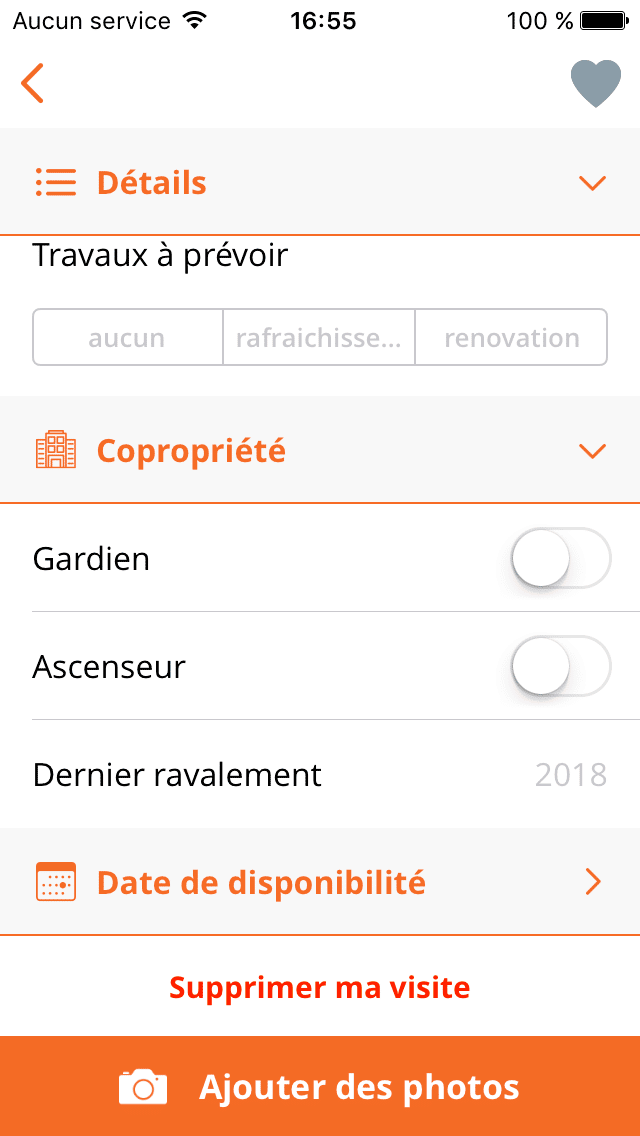Image resolution: width=640 pixels, height=1136 pixels.
Task: Add this visit to favorites with the heart
Action: point(596,84)
